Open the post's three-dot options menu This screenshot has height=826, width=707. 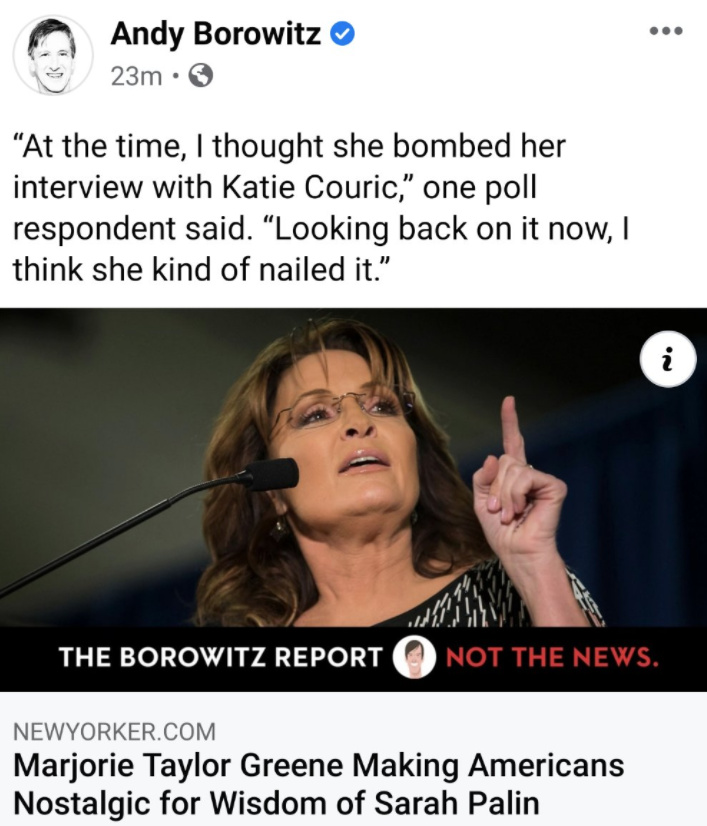(665, 31)
